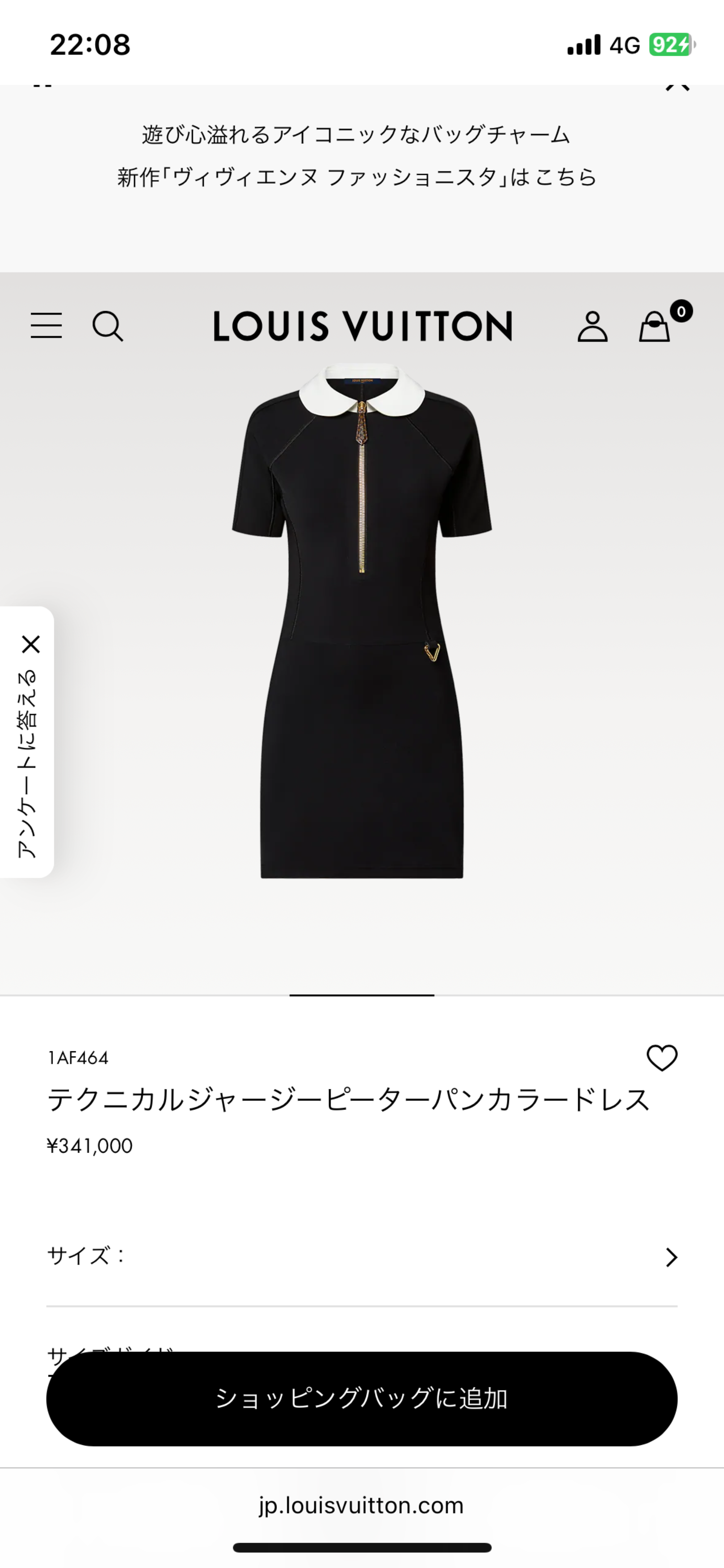
Task: Open the shopping bag icon
Action: click(654, 326)
